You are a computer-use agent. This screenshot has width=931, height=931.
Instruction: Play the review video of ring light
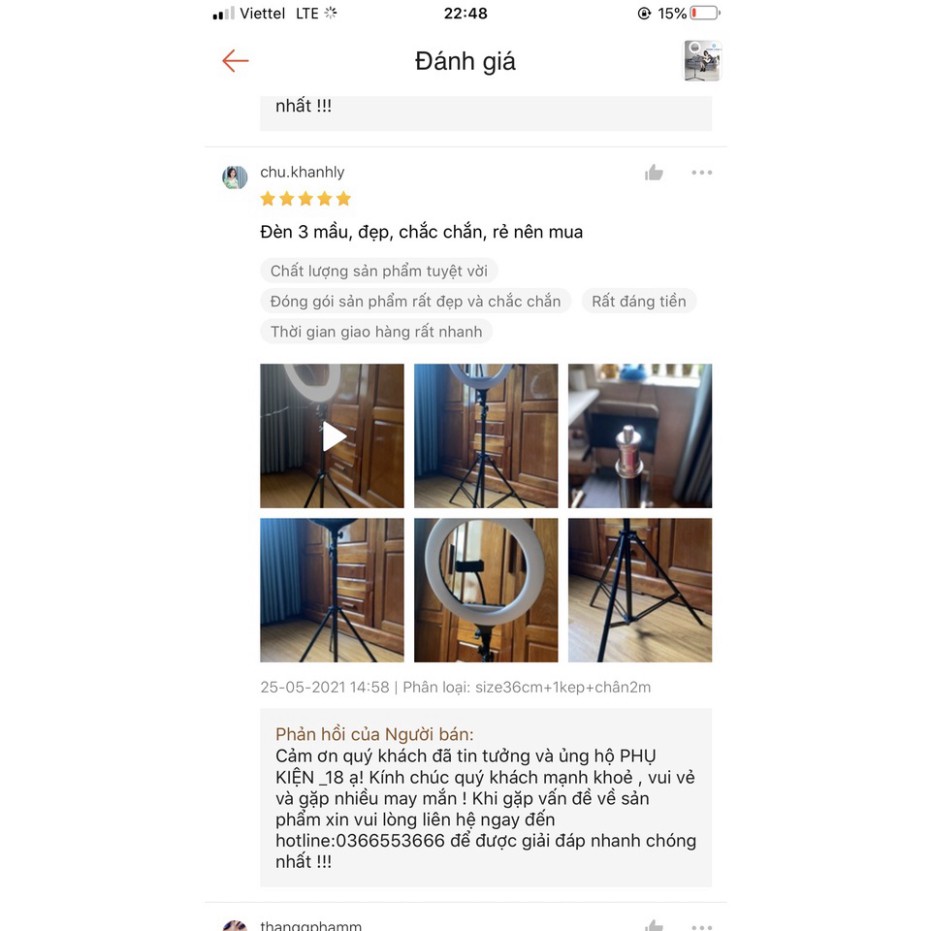pyautogui.click(x=332, y=436)
